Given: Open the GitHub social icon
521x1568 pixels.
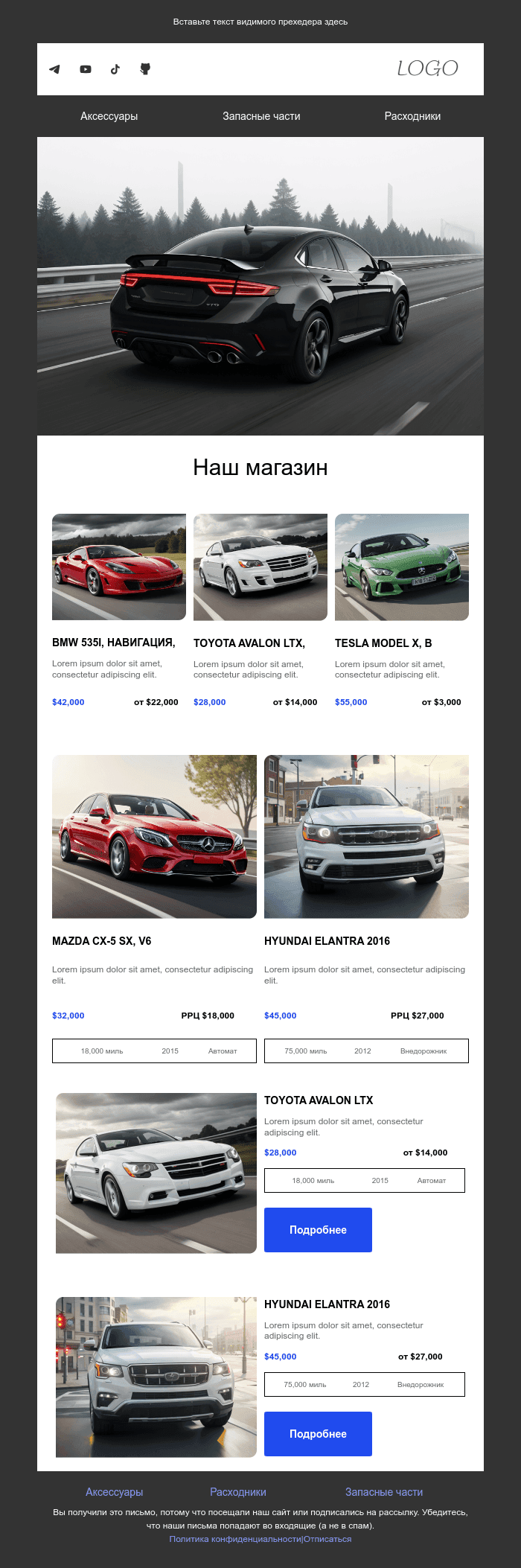Looking at the screenshot, I should pos(145,69).
